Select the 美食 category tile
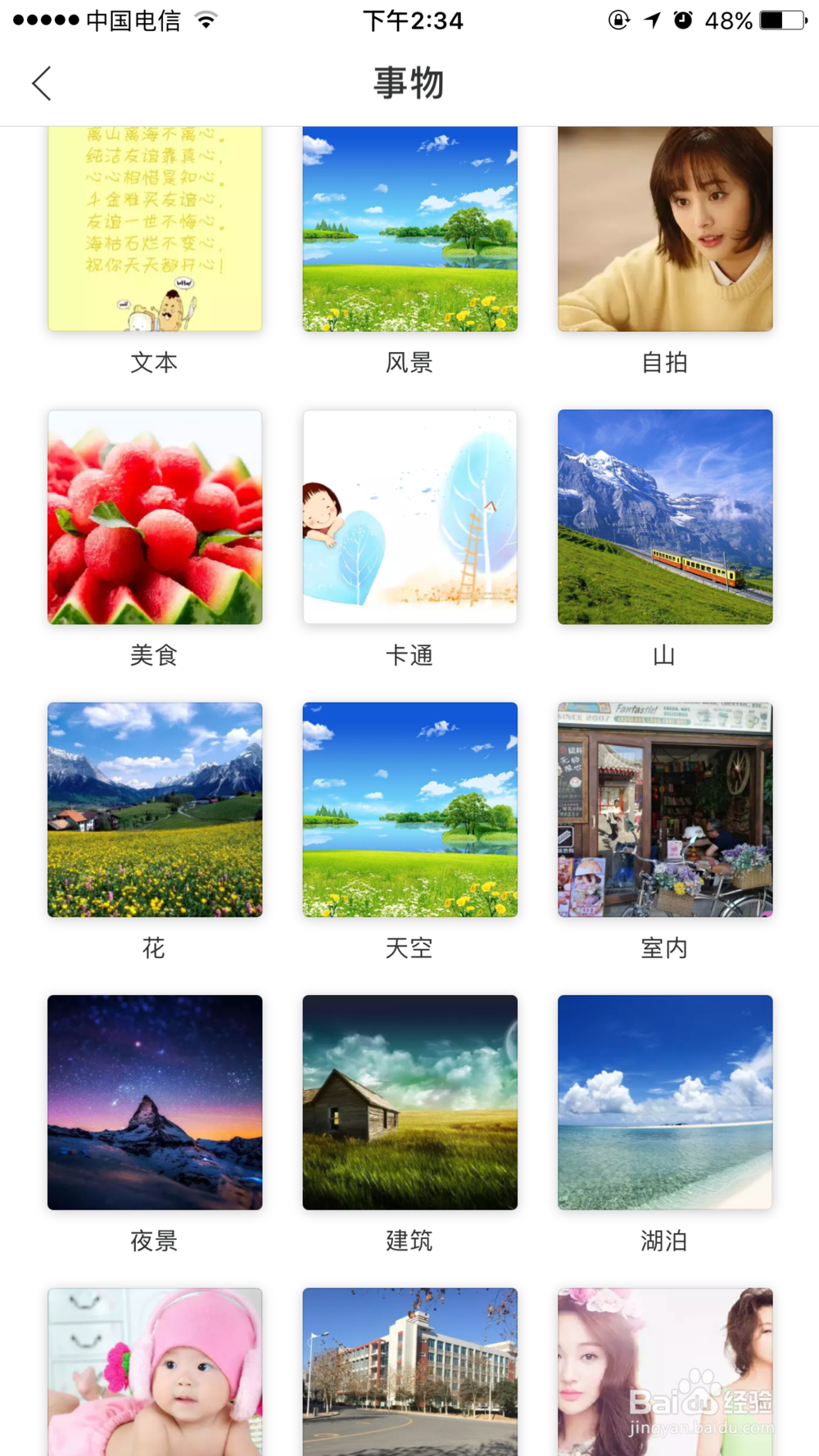This screenshot has width=819, height=1456. (155, 517)
